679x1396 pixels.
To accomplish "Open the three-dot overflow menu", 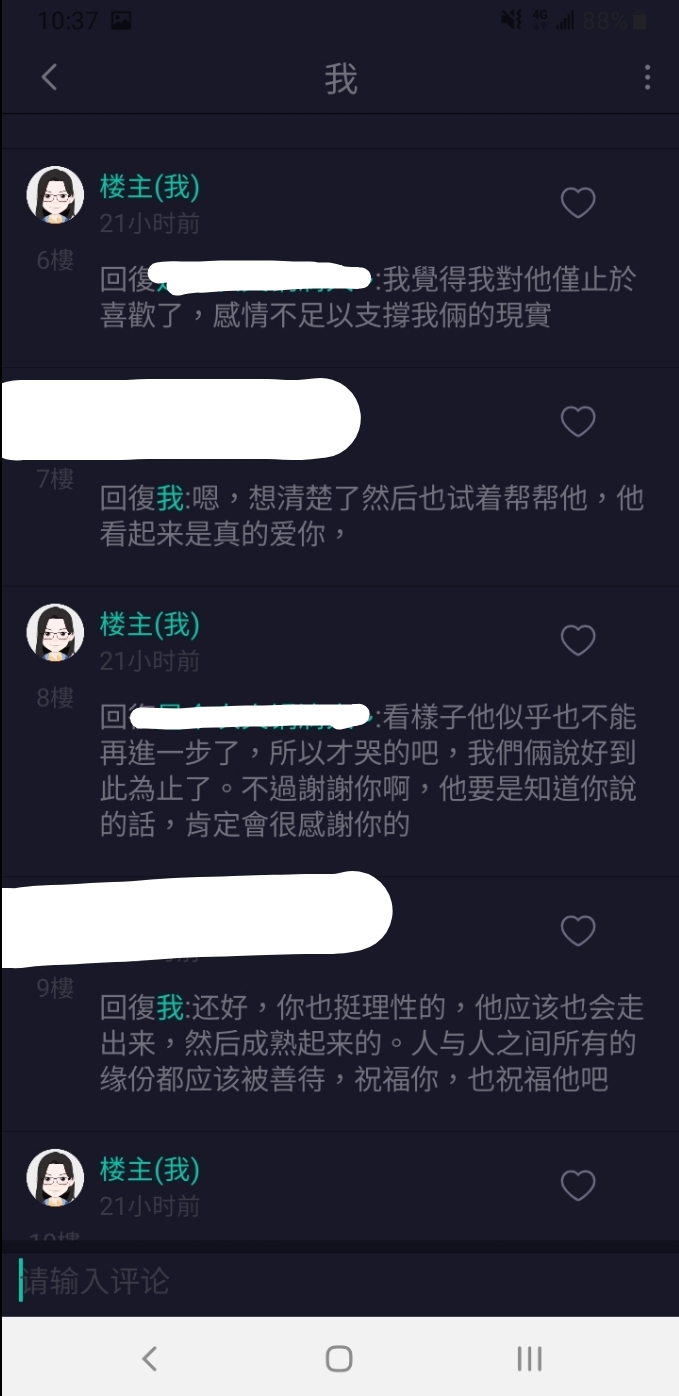I will [647, 78].
